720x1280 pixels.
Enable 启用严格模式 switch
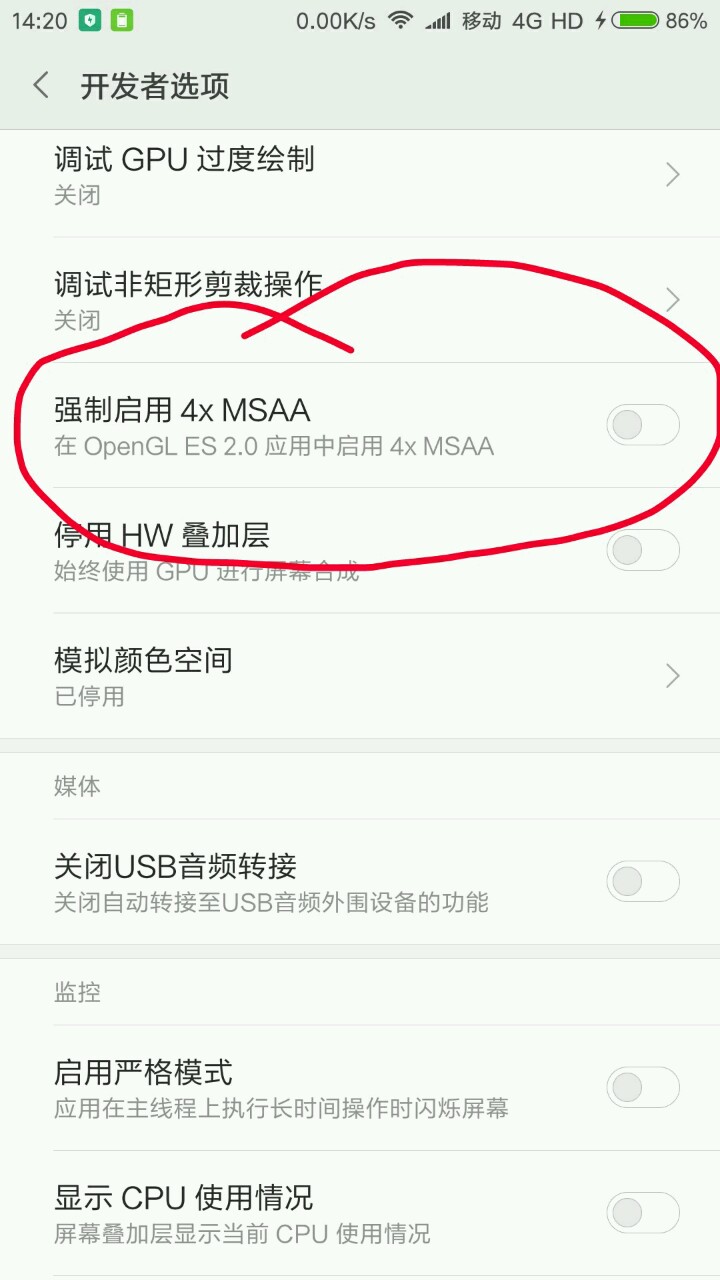point(642,1087)
